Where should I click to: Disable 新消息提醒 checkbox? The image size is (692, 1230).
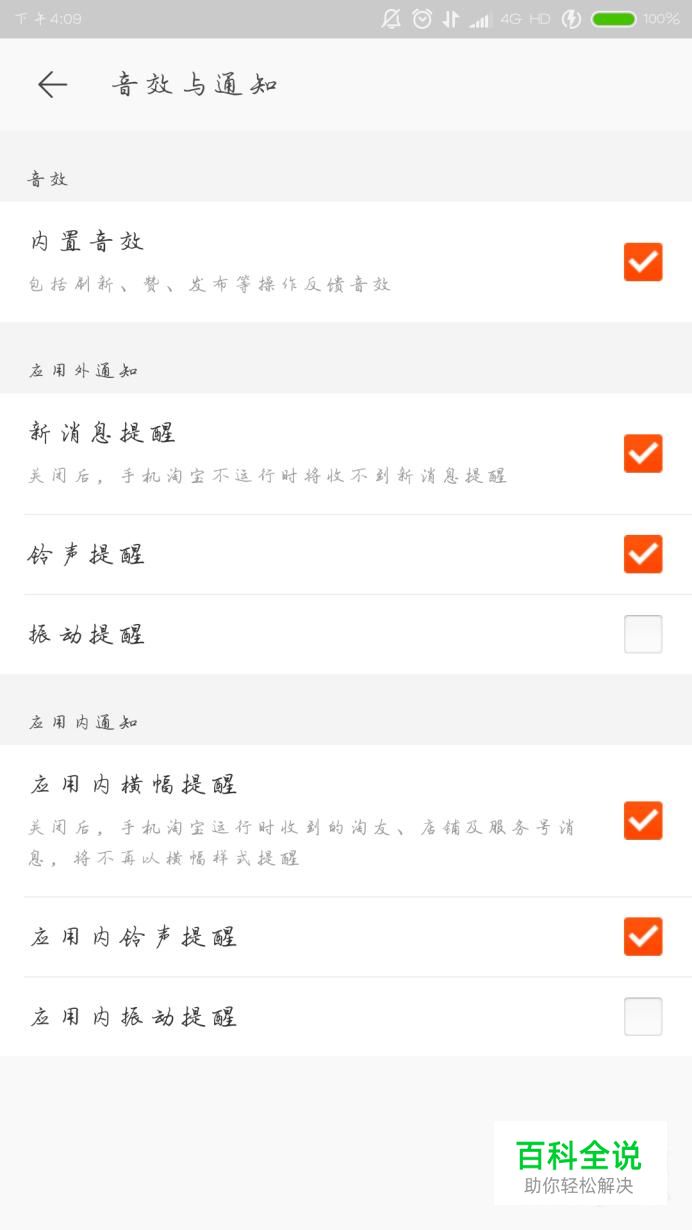[643, 453]
